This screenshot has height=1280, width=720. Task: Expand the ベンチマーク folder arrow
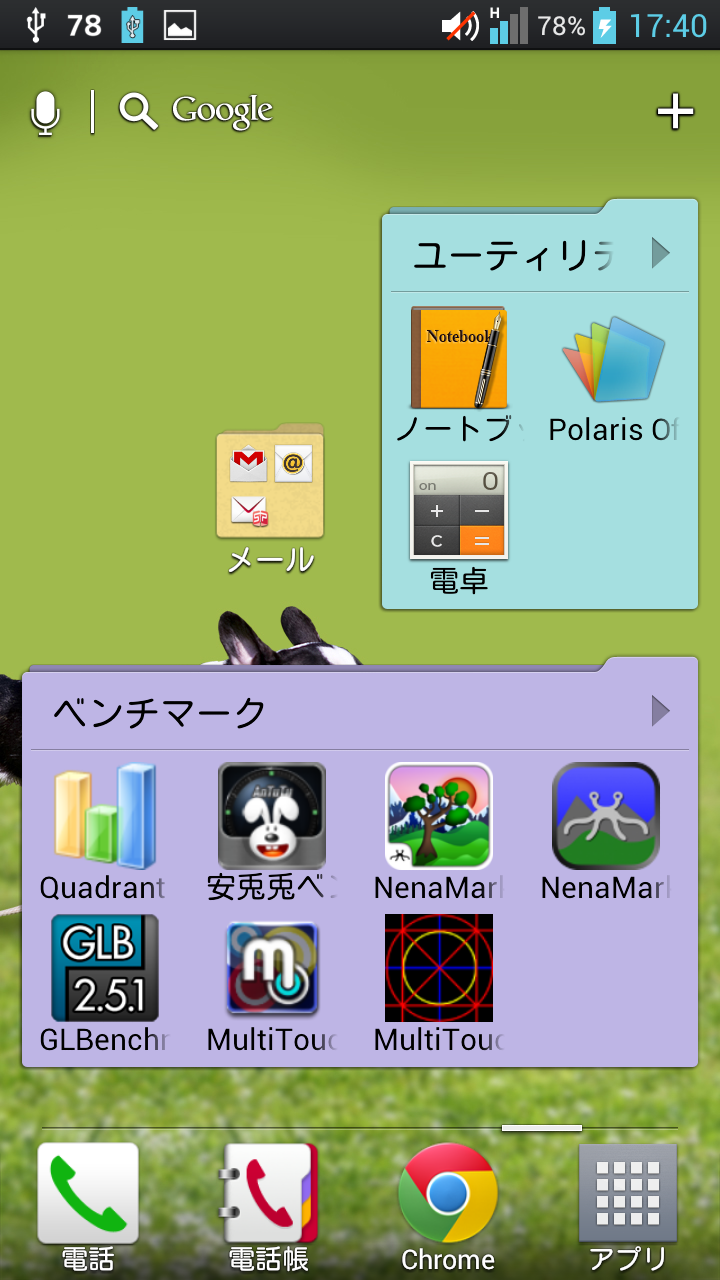[x=660, y=711]
